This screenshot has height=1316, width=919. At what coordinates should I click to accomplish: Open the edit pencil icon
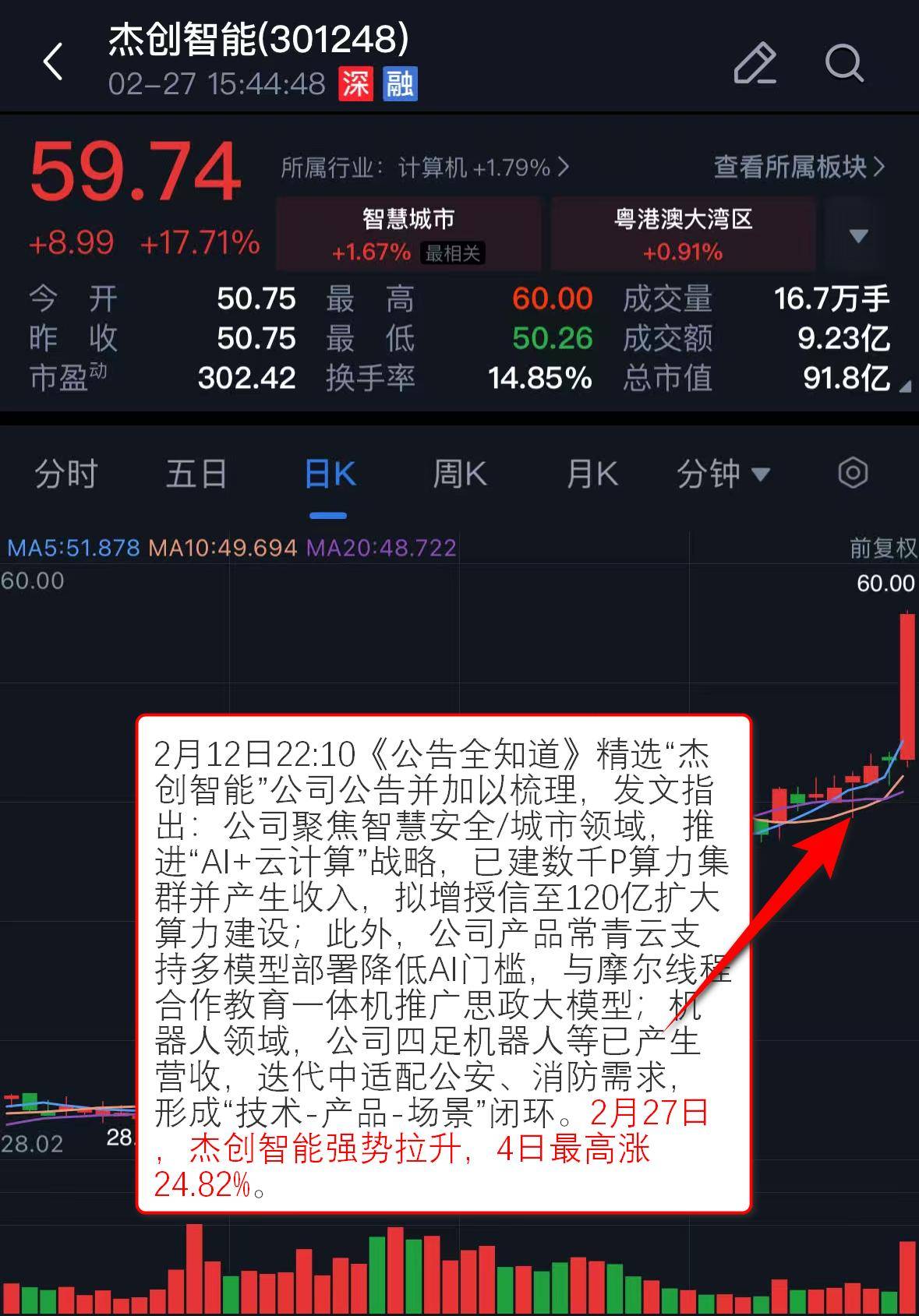tap(755, 63)
